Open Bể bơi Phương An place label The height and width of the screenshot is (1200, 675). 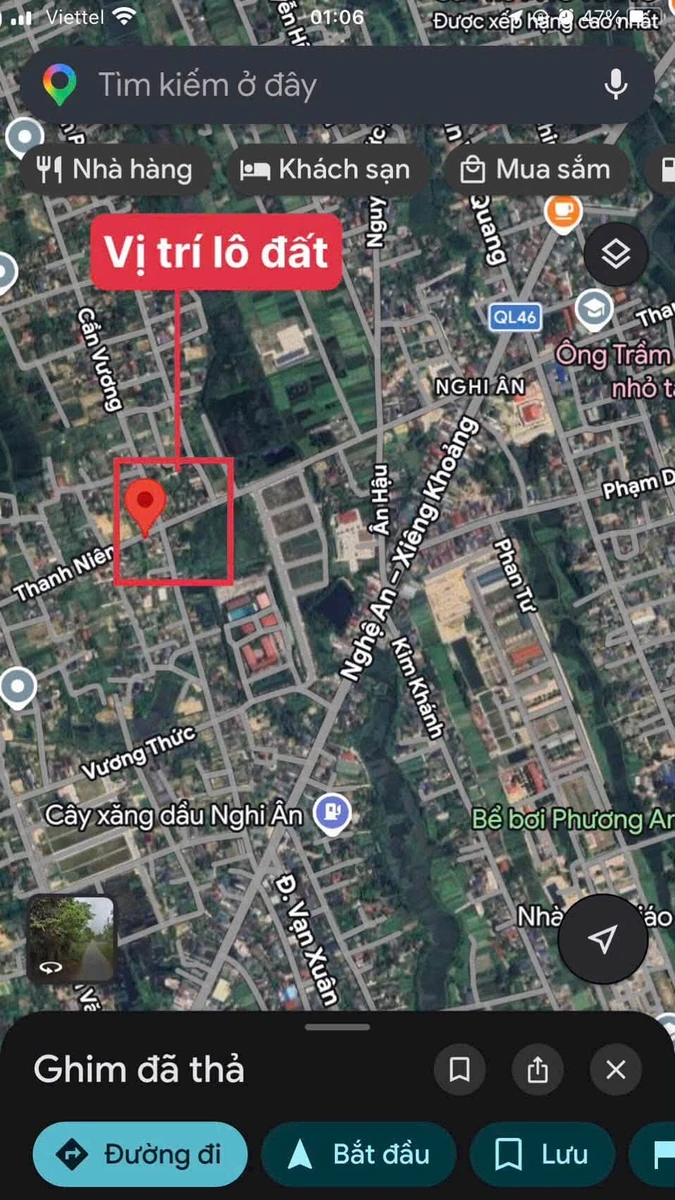571,819
